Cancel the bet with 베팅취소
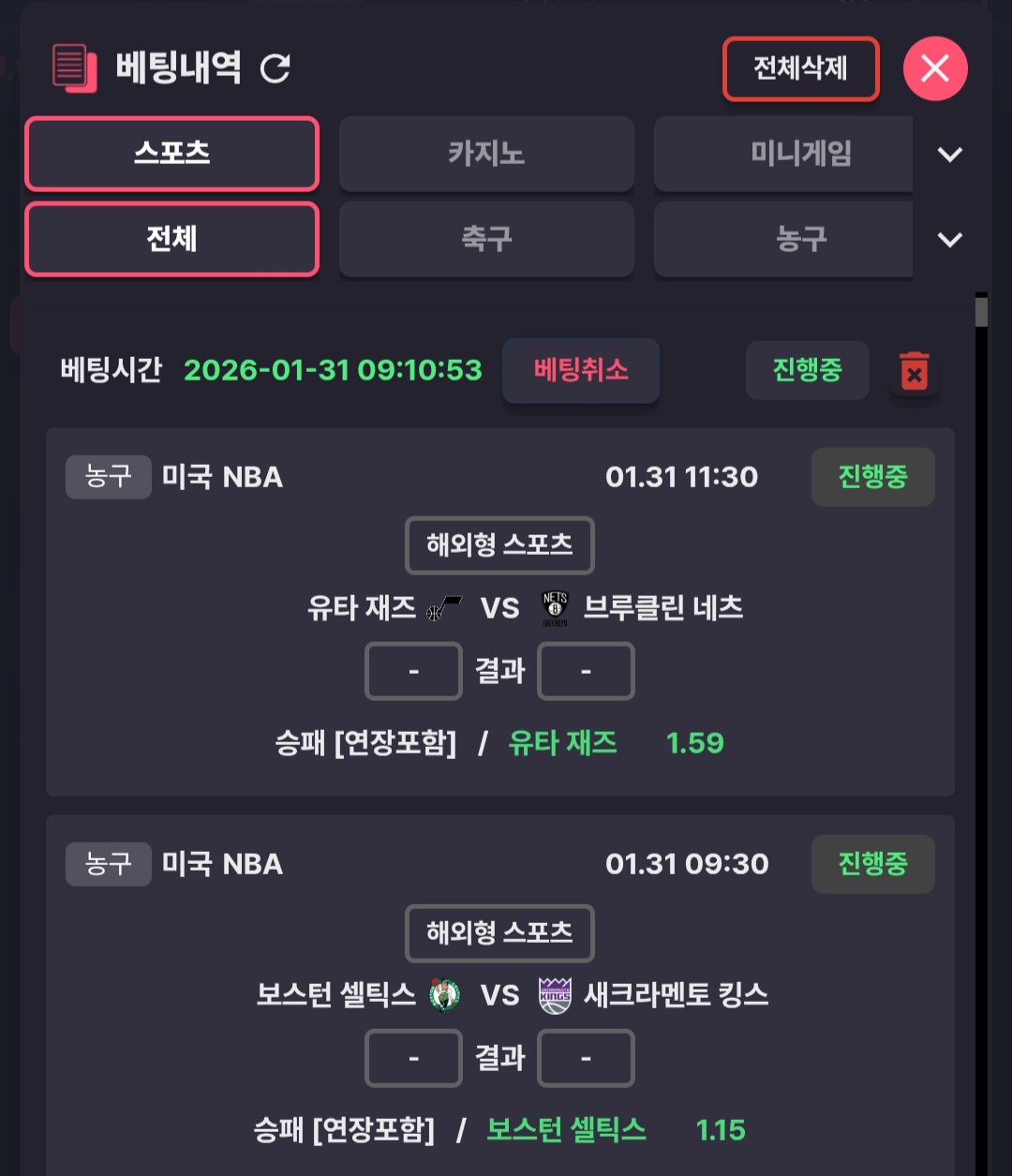This screenshot has height=1176, width=1012. pyautogui.click(x=581, y=370)
